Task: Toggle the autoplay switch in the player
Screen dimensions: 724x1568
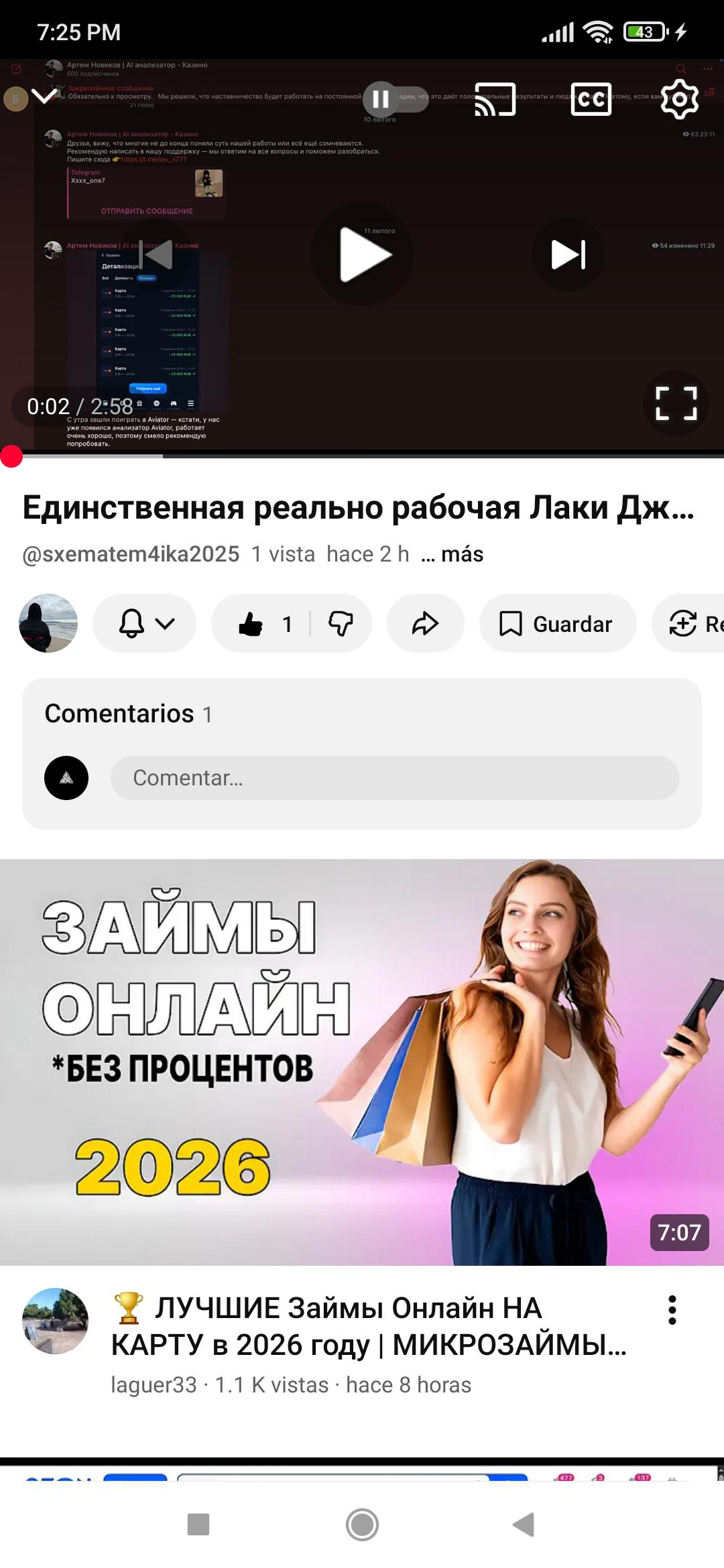Action: (x=396, y=99)
